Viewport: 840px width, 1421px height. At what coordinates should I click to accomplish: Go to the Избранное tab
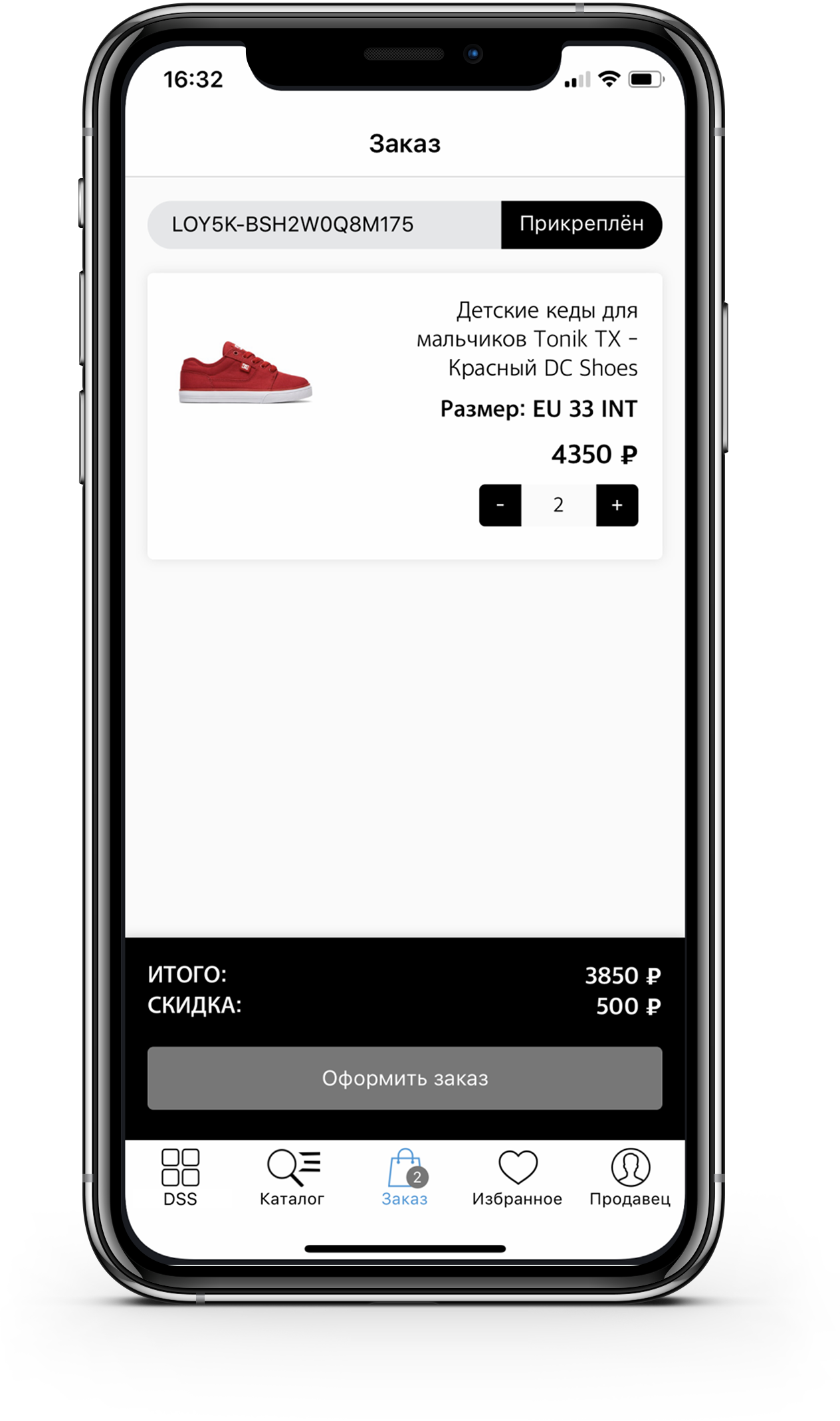click(x=517, y=1177)
